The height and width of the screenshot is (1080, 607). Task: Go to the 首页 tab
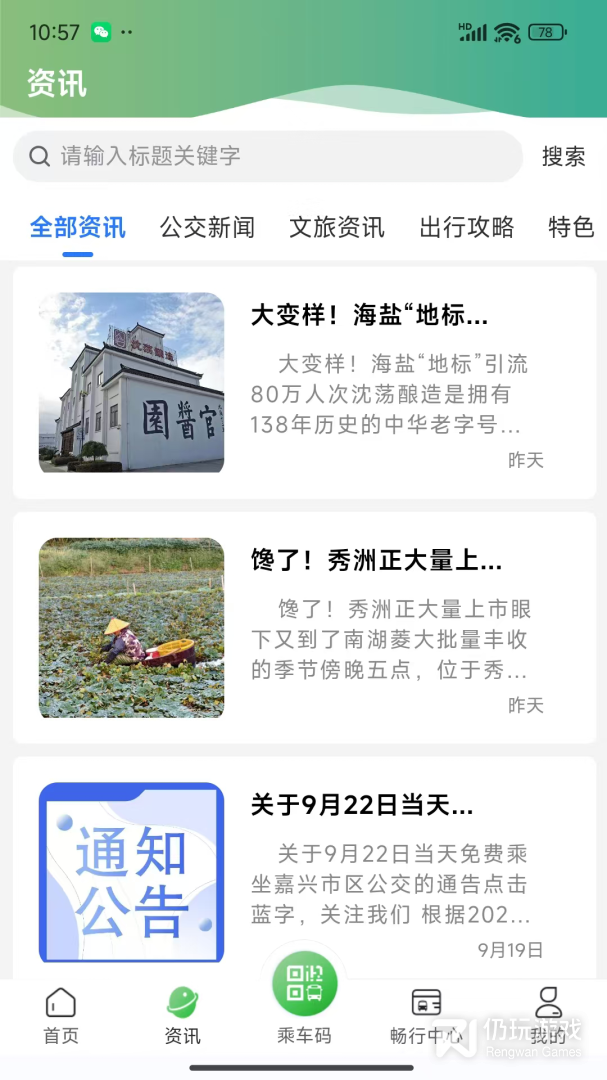pos(61,1016)
